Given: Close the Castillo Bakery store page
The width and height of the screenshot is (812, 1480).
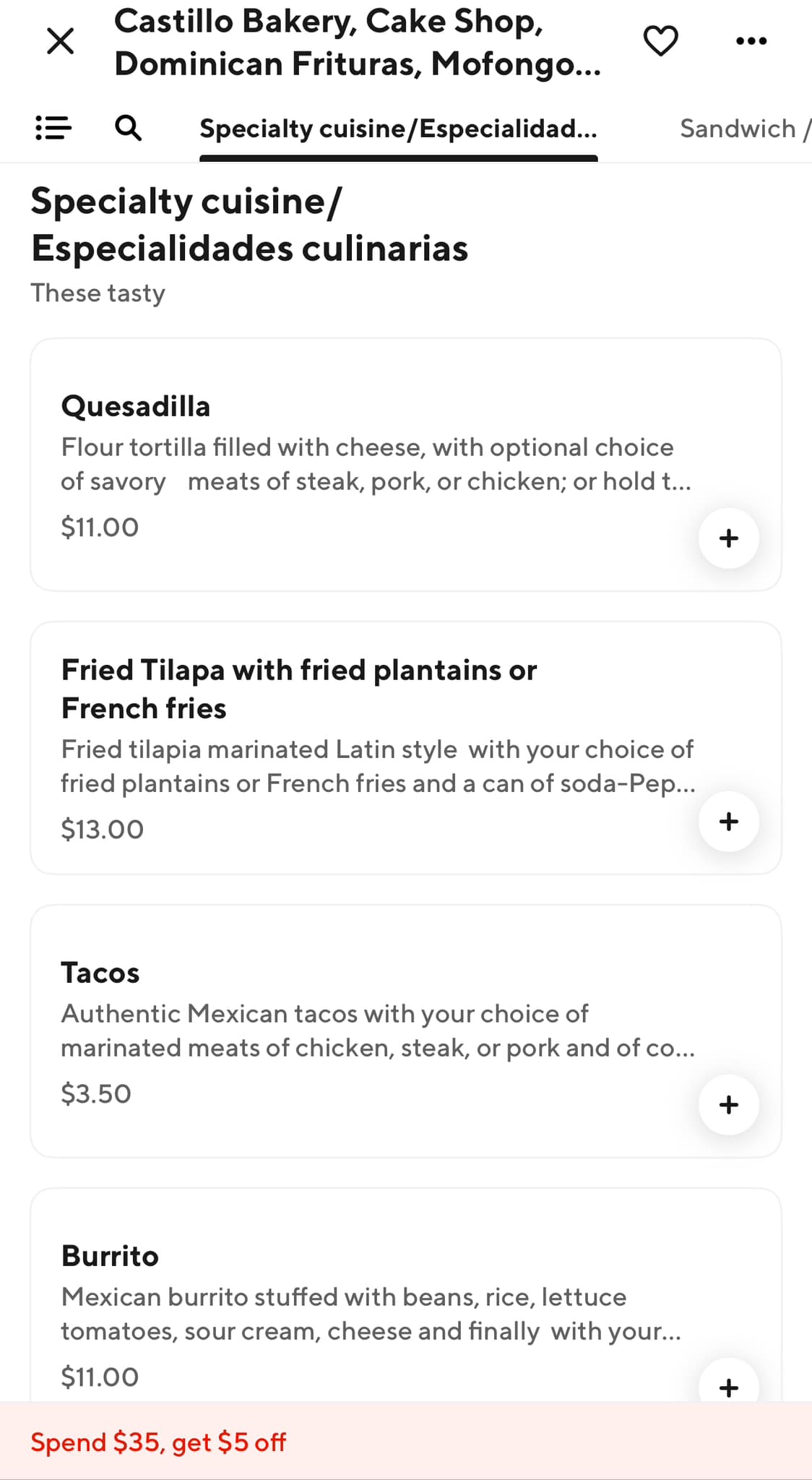Looking at the screenshot, I should (x=60, y=41).
